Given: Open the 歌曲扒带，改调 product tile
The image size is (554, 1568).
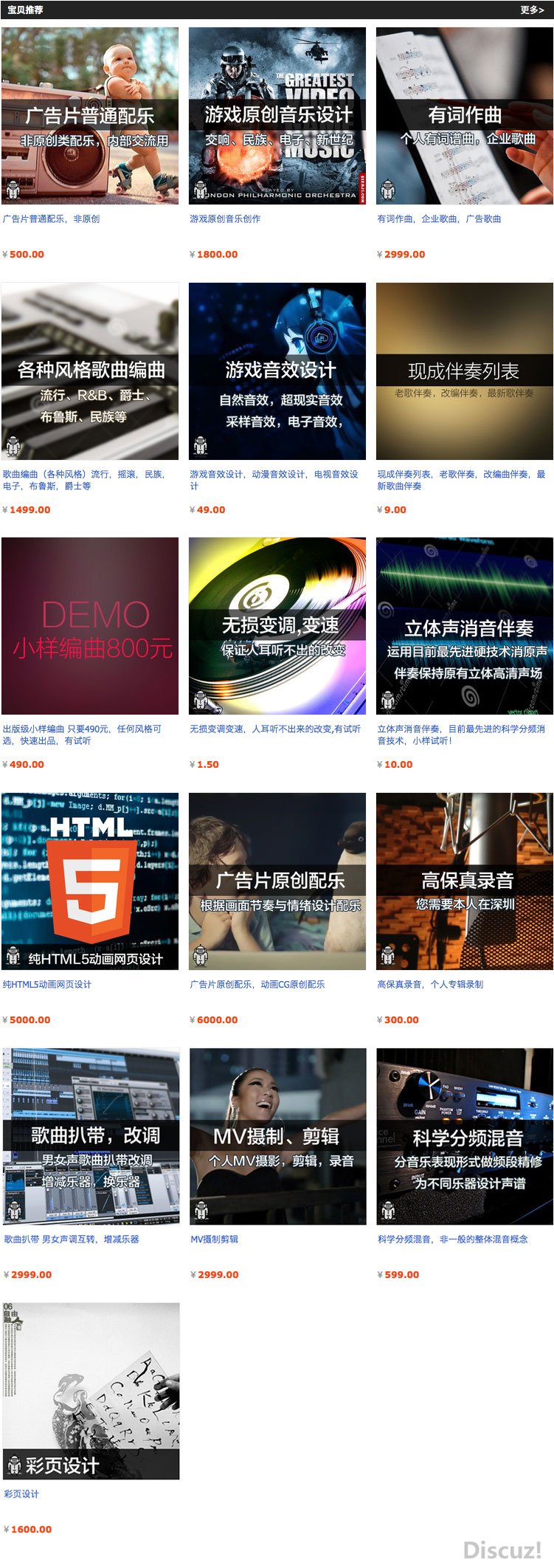Looking at the screenshot, I should 90,1137.
